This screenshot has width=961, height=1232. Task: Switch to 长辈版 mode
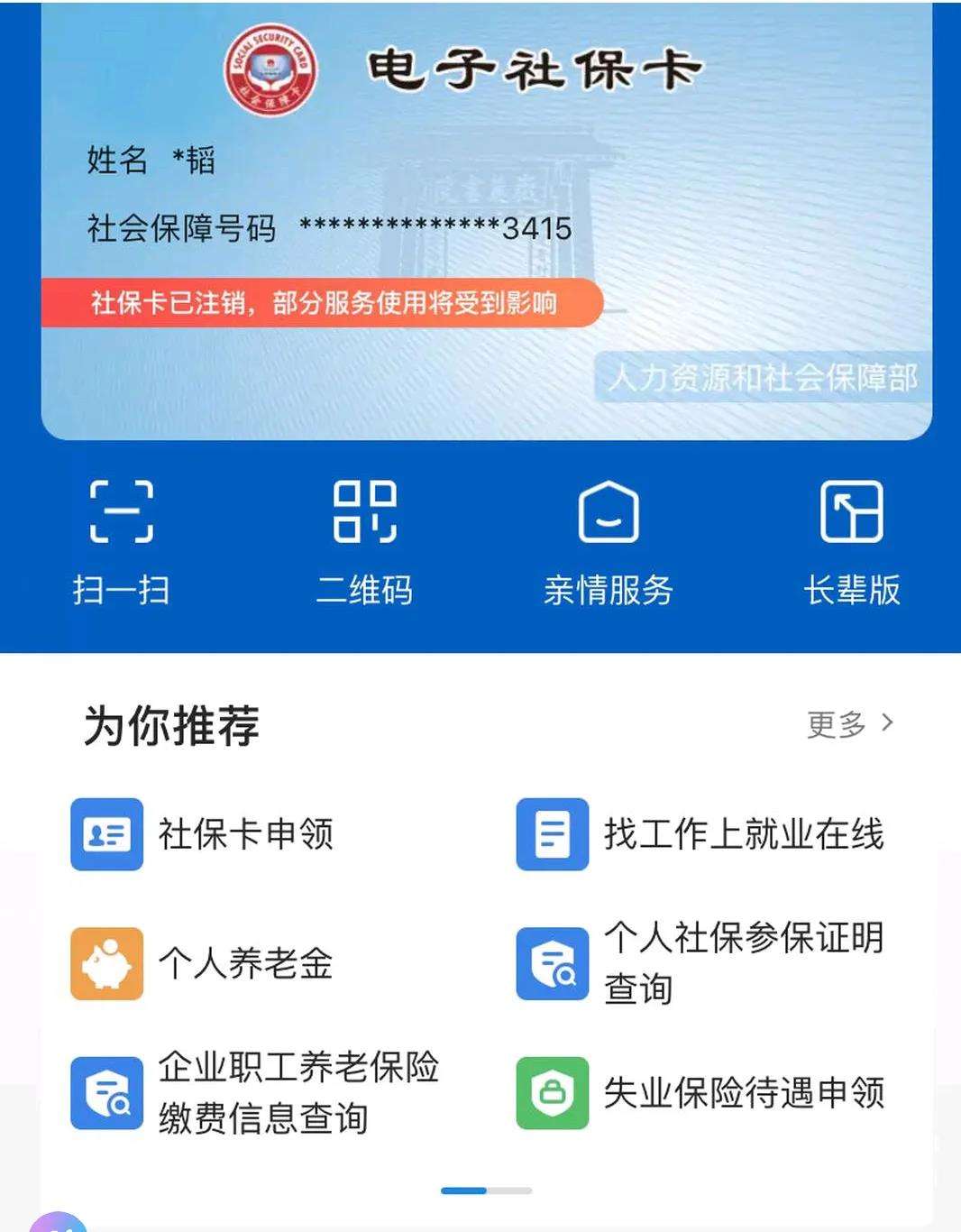(x=852, y=541)
